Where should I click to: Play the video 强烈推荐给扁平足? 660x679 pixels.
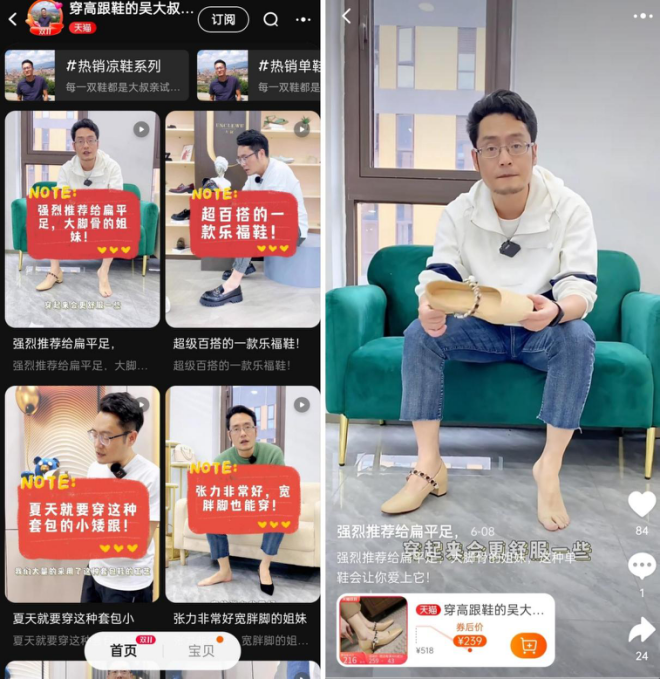(82, 218)
